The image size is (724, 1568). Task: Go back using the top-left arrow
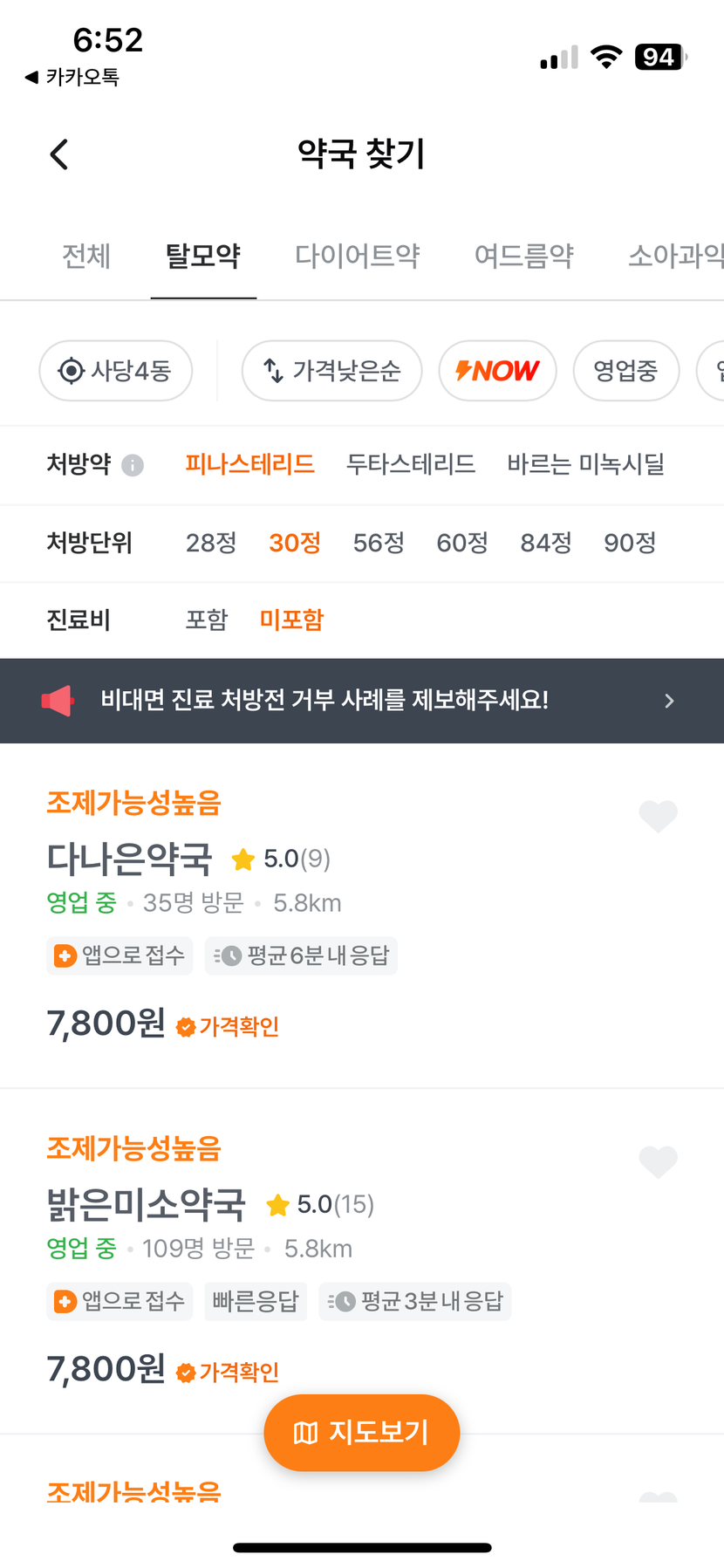click(58, 154)
